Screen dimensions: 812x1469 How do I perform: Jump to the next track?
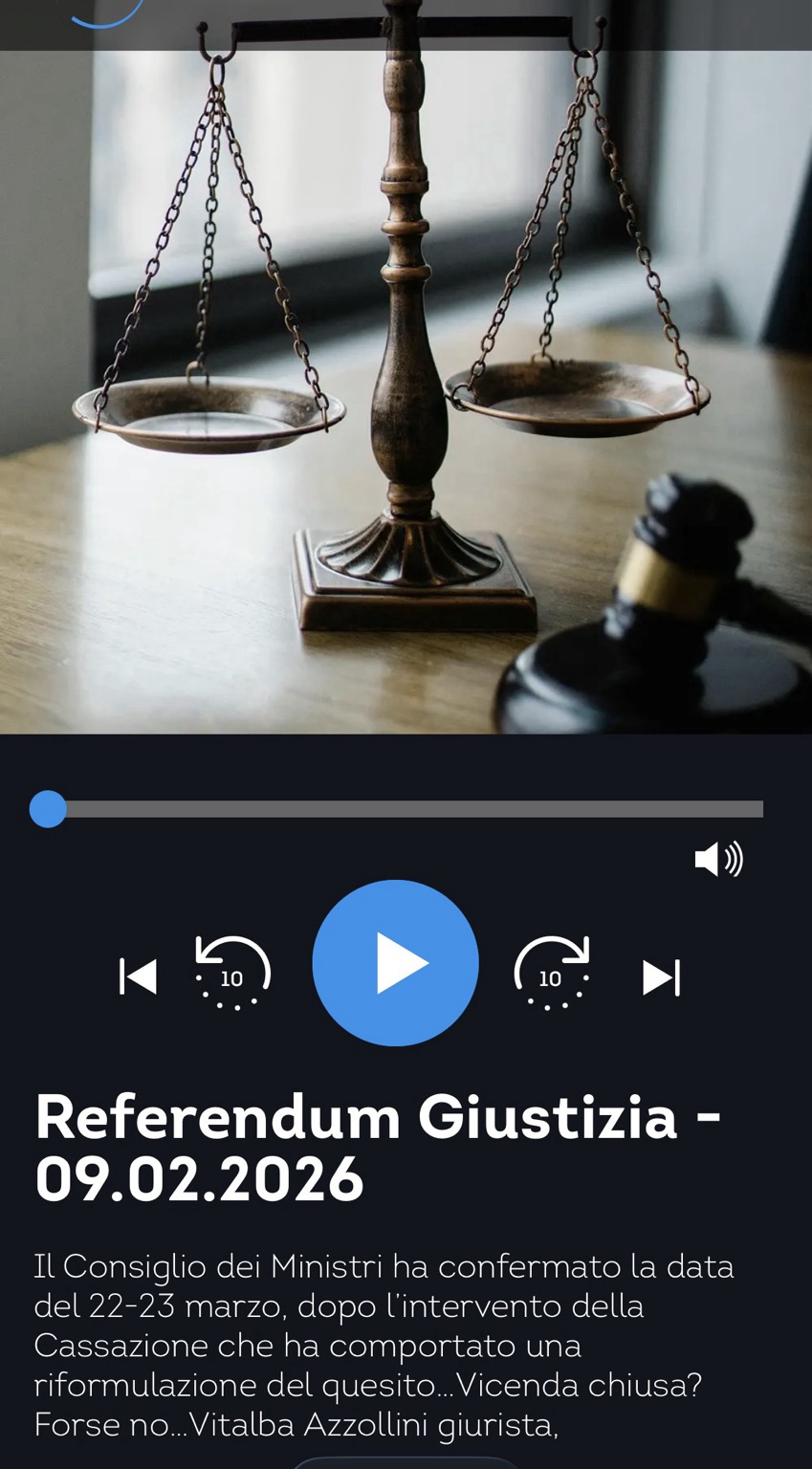click(x=661, y=977)
